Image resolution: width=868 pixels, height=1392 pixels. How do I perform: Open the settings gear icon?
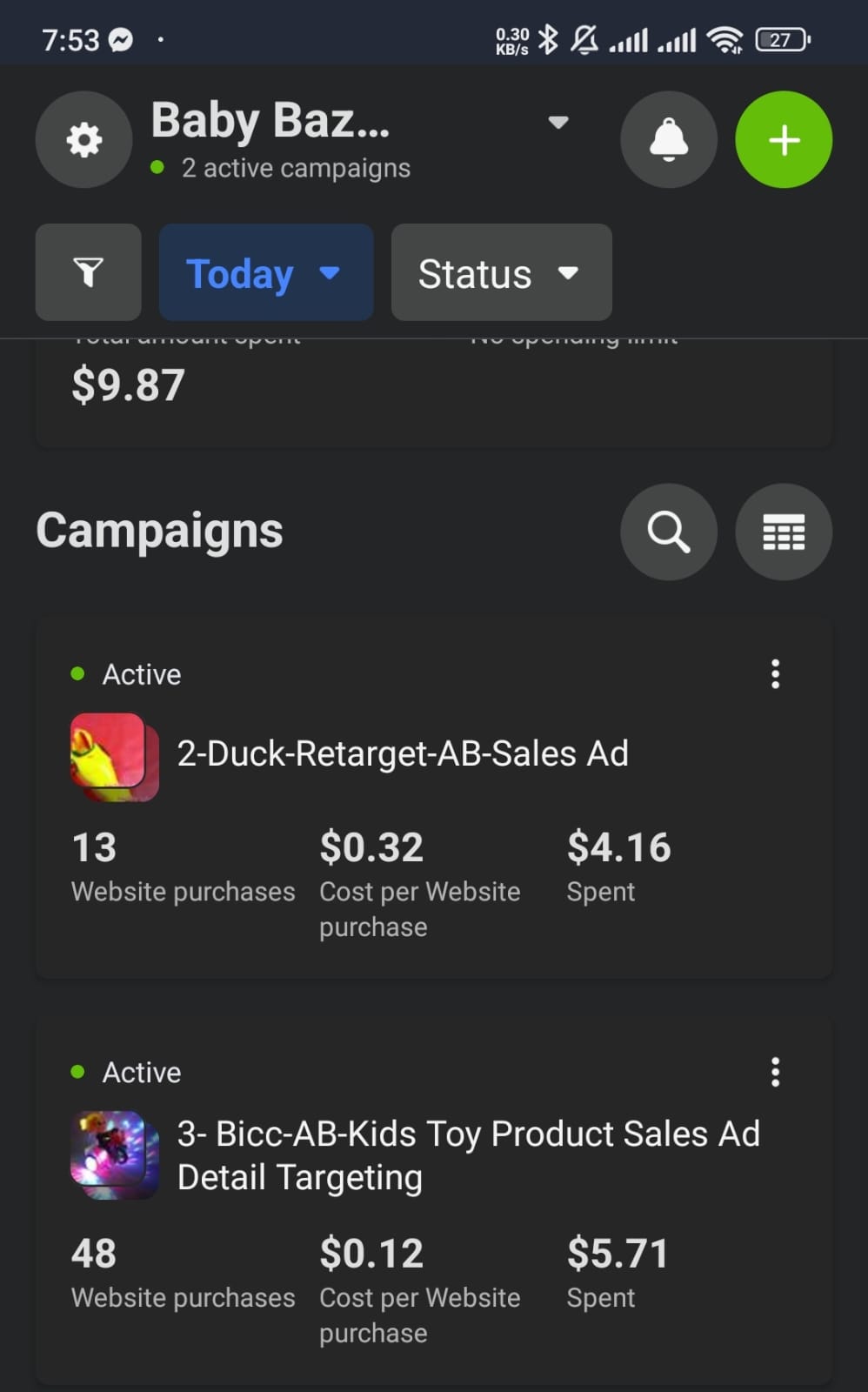83,139
